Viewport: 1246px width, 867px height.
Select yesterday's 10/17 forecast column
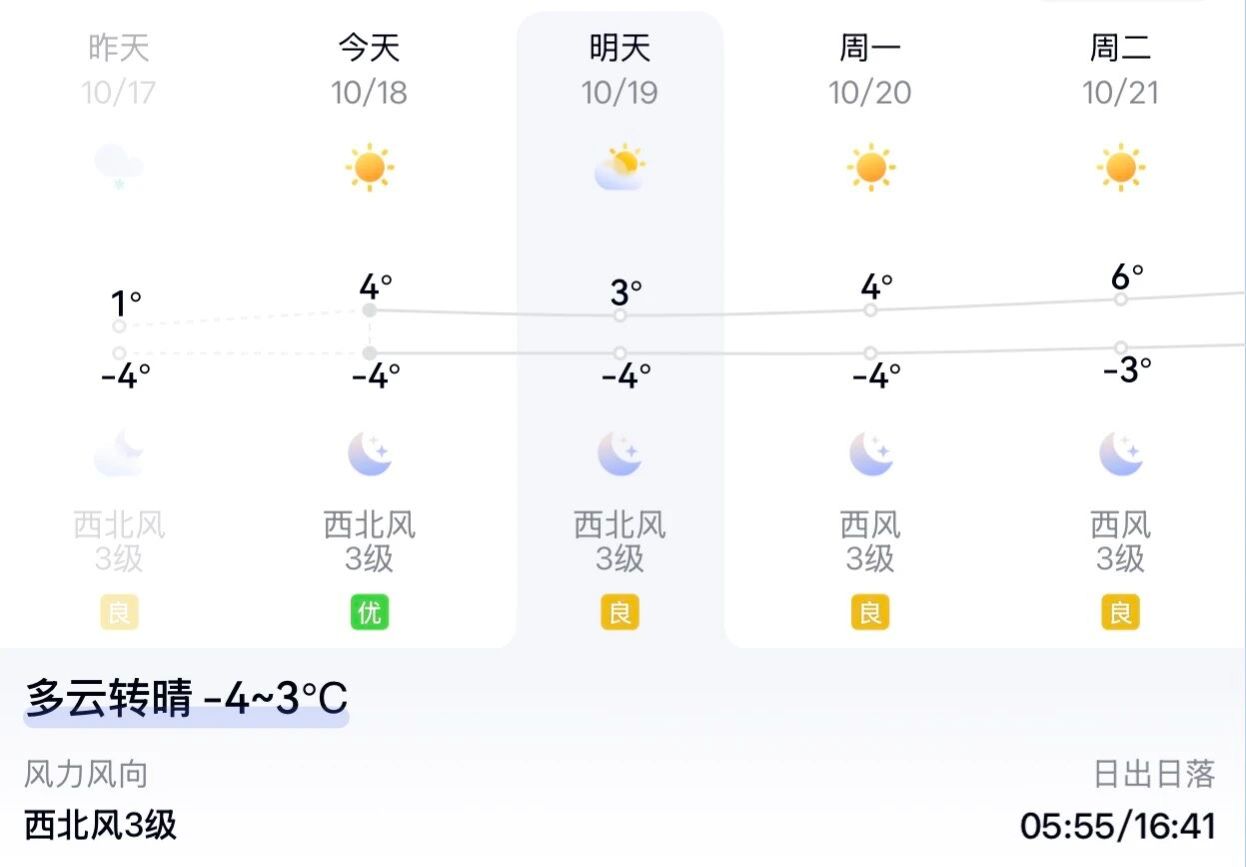click(119, 330)
